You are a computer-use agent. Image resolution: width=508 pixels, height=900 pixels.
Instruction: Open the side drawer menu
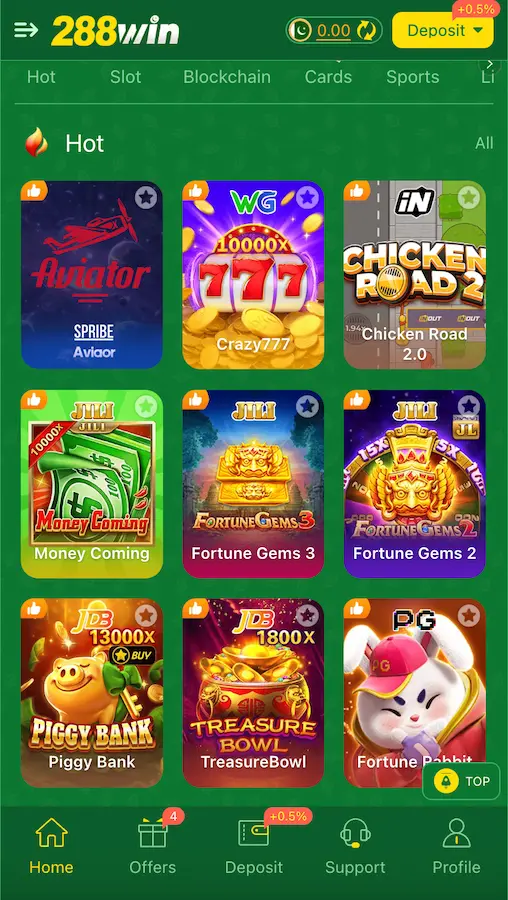(26, 30)
